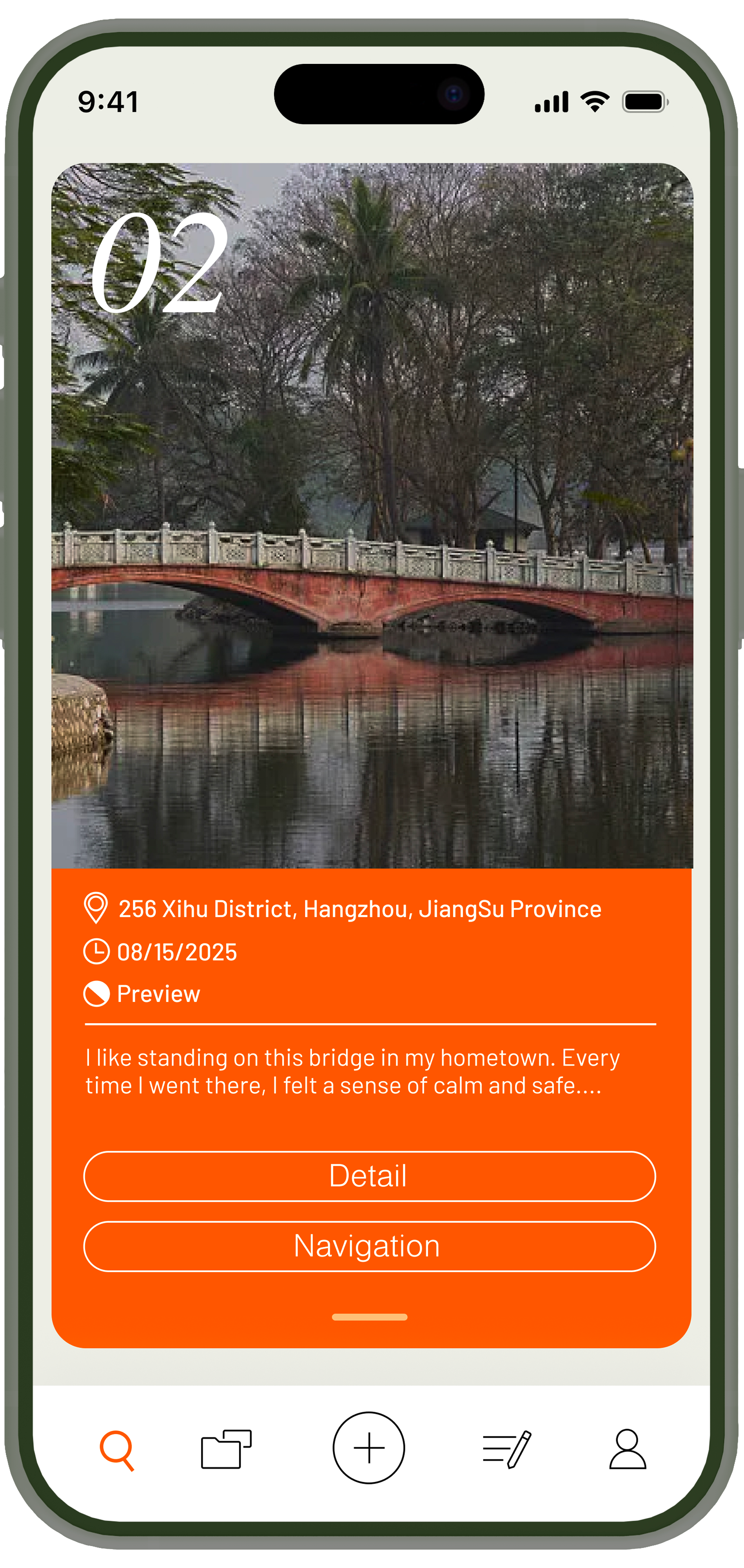Open the bridge photo card 02
Image resolution: width=744 pixels, height=1568 pixels.
coord(372,515)
